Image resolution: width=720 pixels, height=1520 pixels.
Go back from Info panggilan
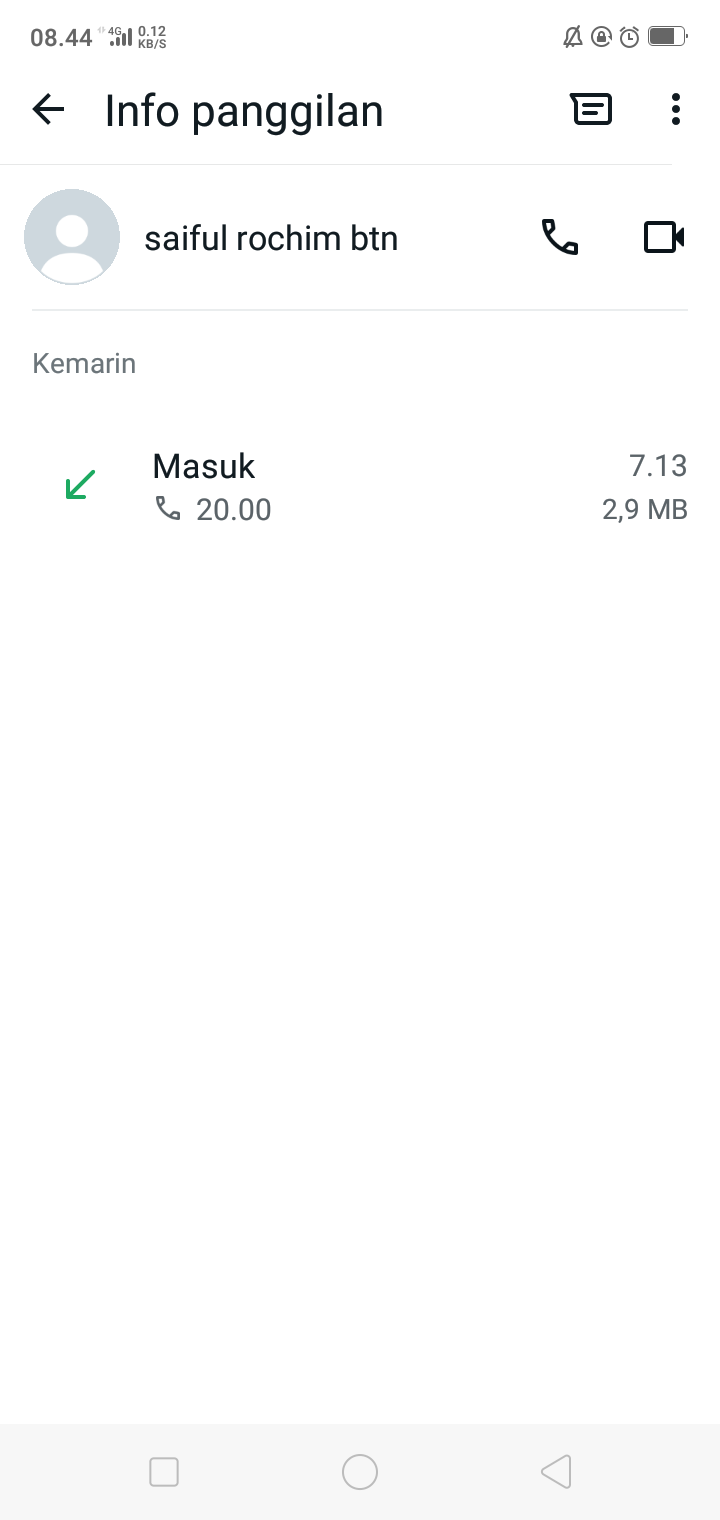click(x=48, y=110)
